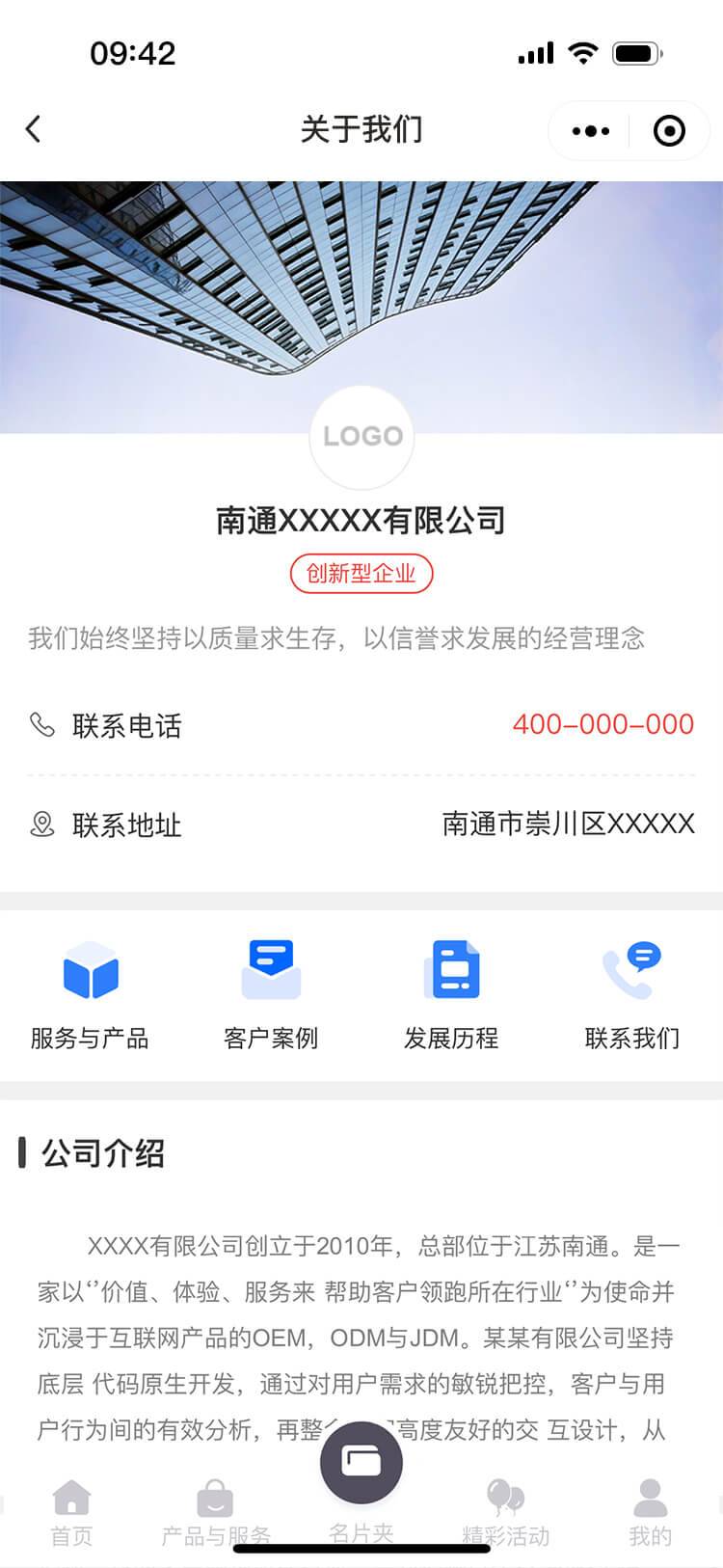Open 联系地址 location row

pyautogui.click(x=361, y=825)
